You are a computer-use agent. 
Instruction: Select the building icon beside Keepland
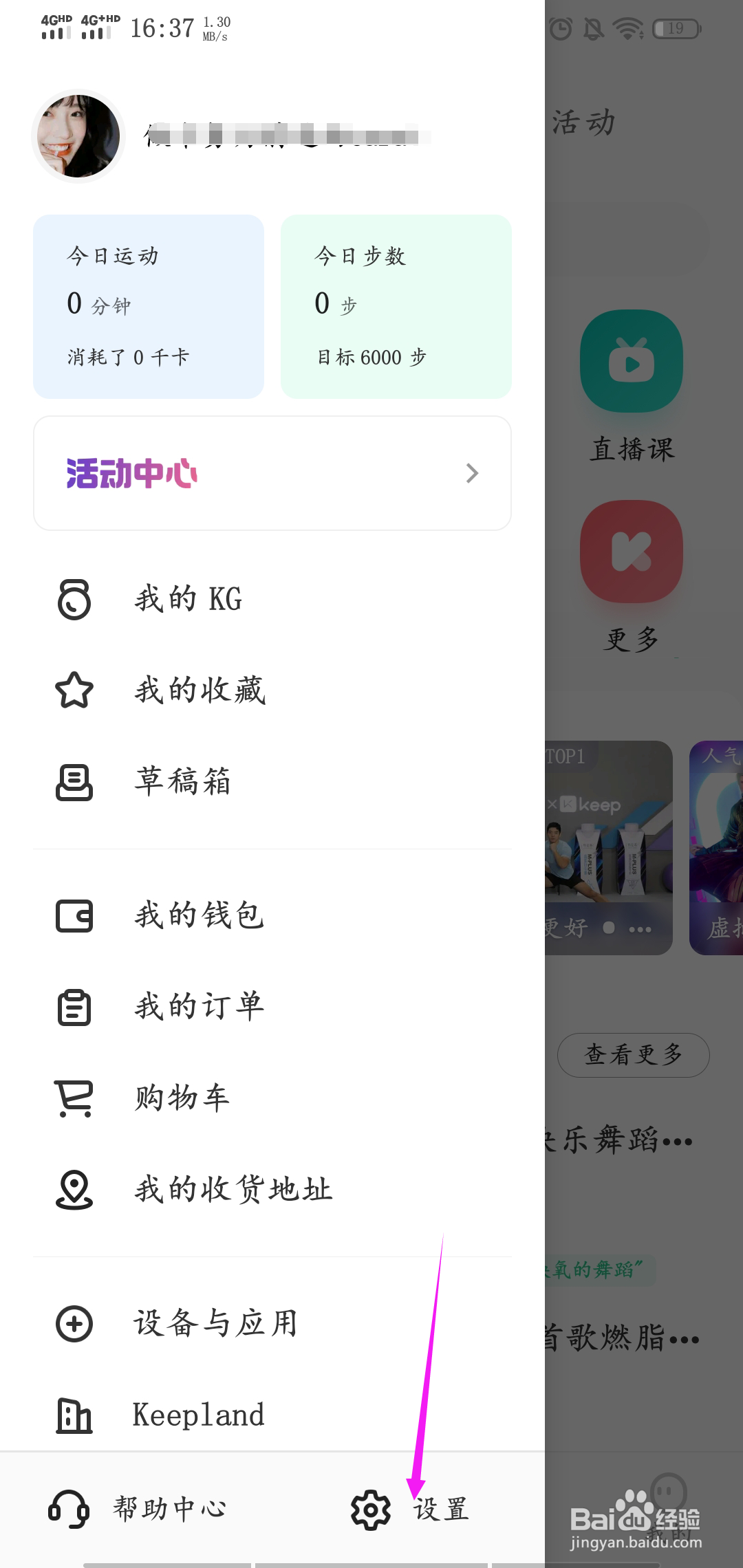tap(74, 1415)
